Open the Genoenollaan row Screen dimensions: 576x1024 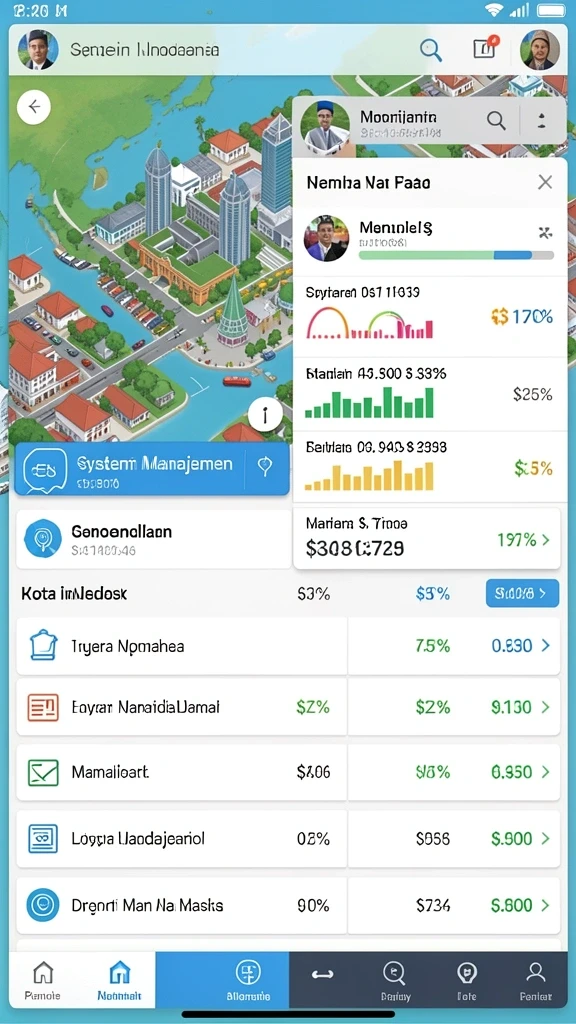pos(153,539)
